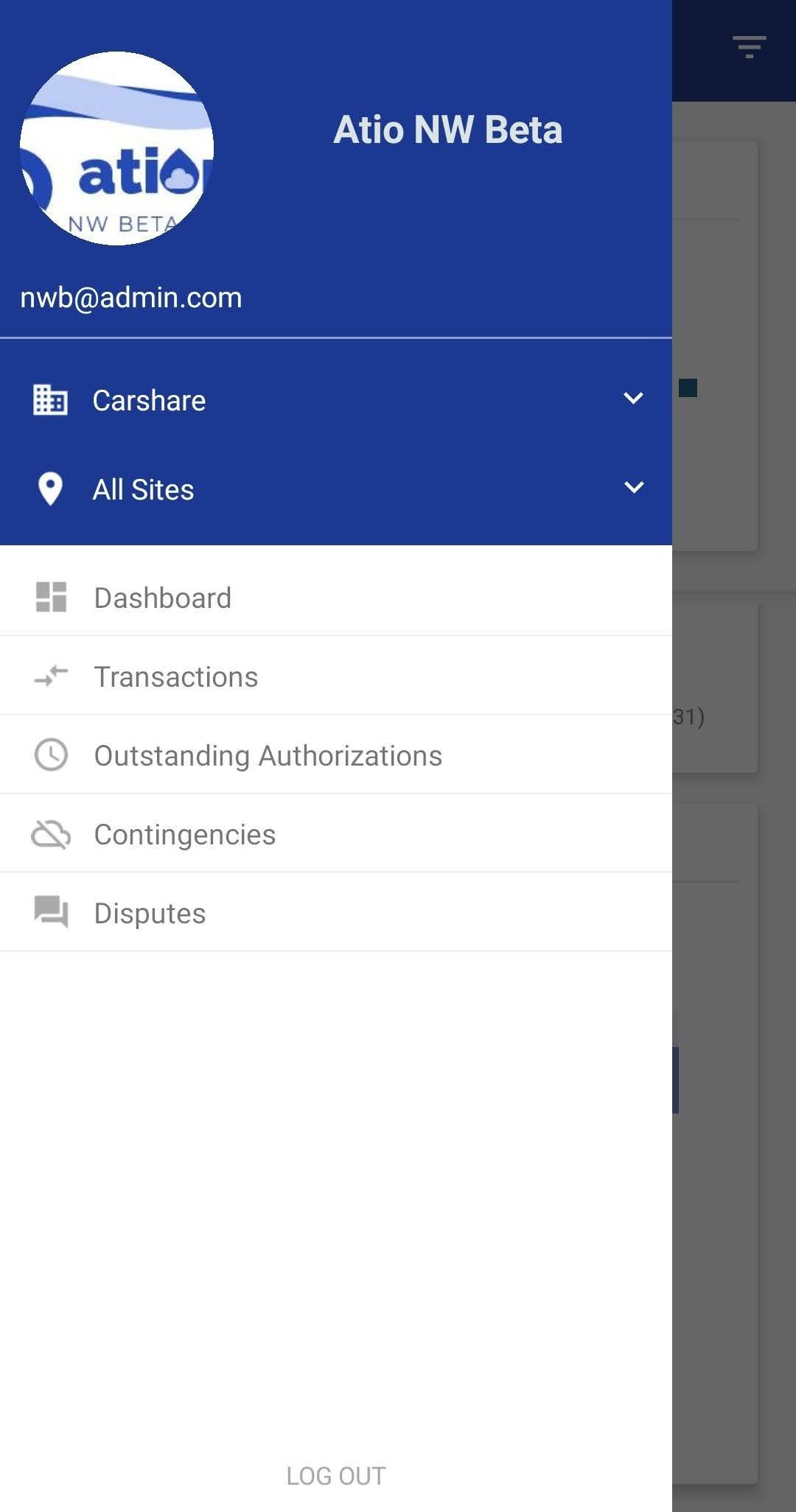The image size is (796, 1512).
Task: View Contingencies
Action: [336, 834]
